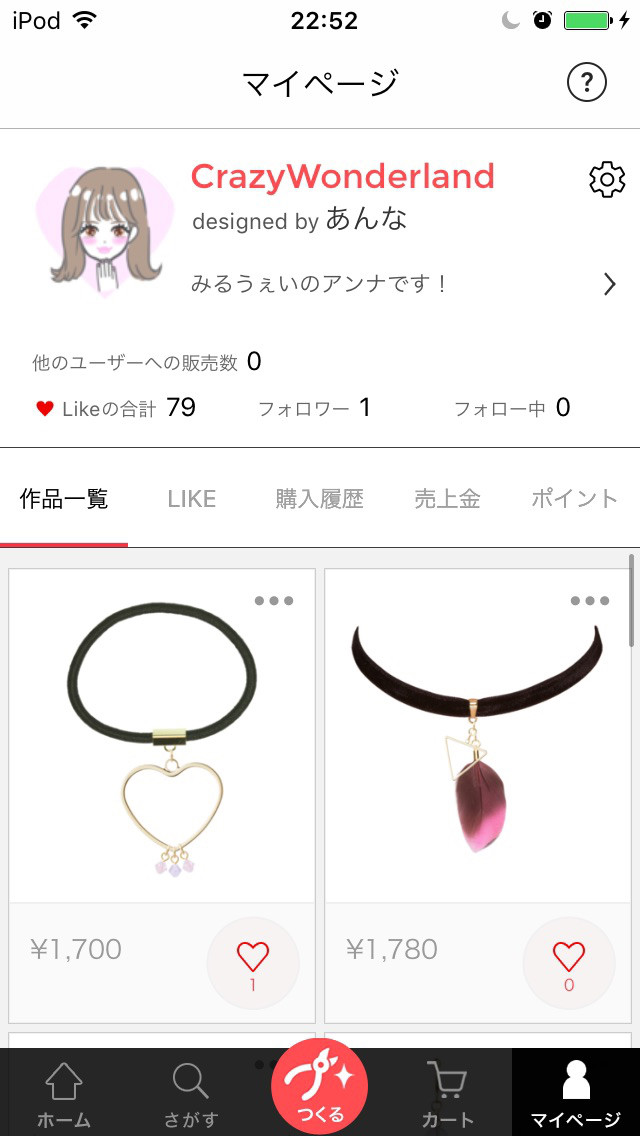Open options menu on the ¥1,780 item
The image size is (640, 1136).
click(x=590, y=601)
